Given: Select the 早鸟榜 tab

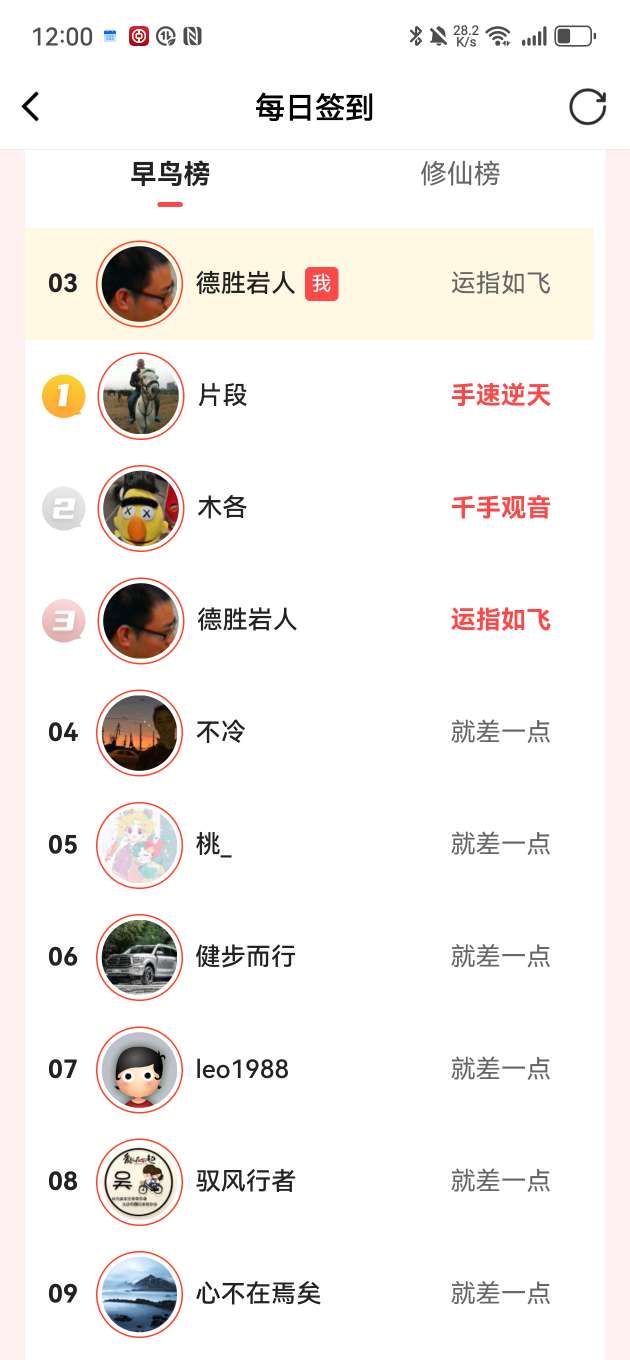Looking at the screenshot, I should click(x=170, y=174).
